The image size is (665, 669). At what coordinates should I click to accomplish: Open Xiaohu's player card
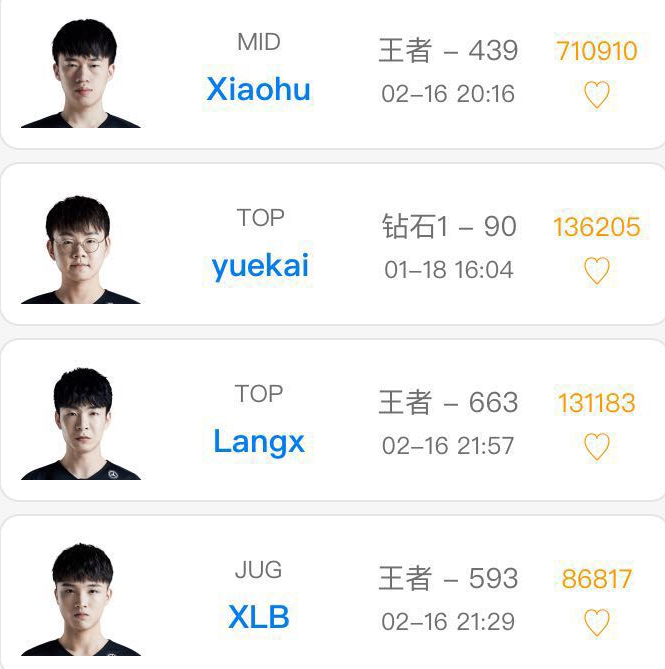tap(259, 90)
